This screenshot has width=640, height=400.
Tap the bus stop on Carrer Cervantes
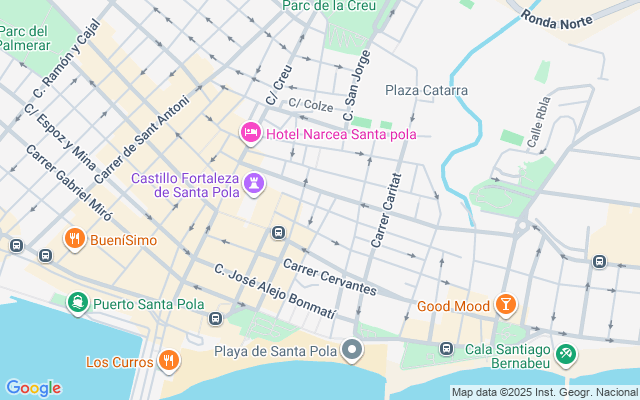point(278,234)
